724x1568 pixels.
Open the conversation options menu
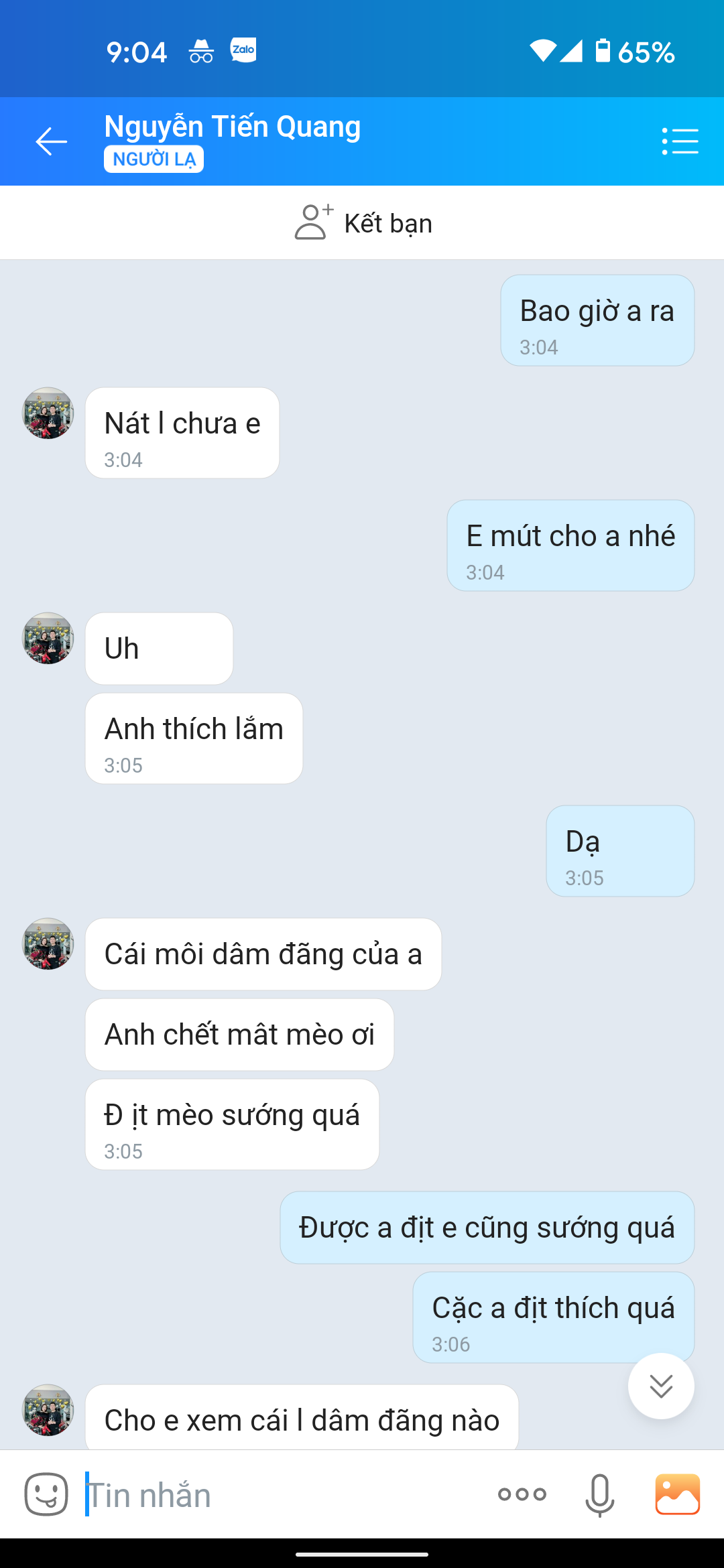[x=680, y=141]
